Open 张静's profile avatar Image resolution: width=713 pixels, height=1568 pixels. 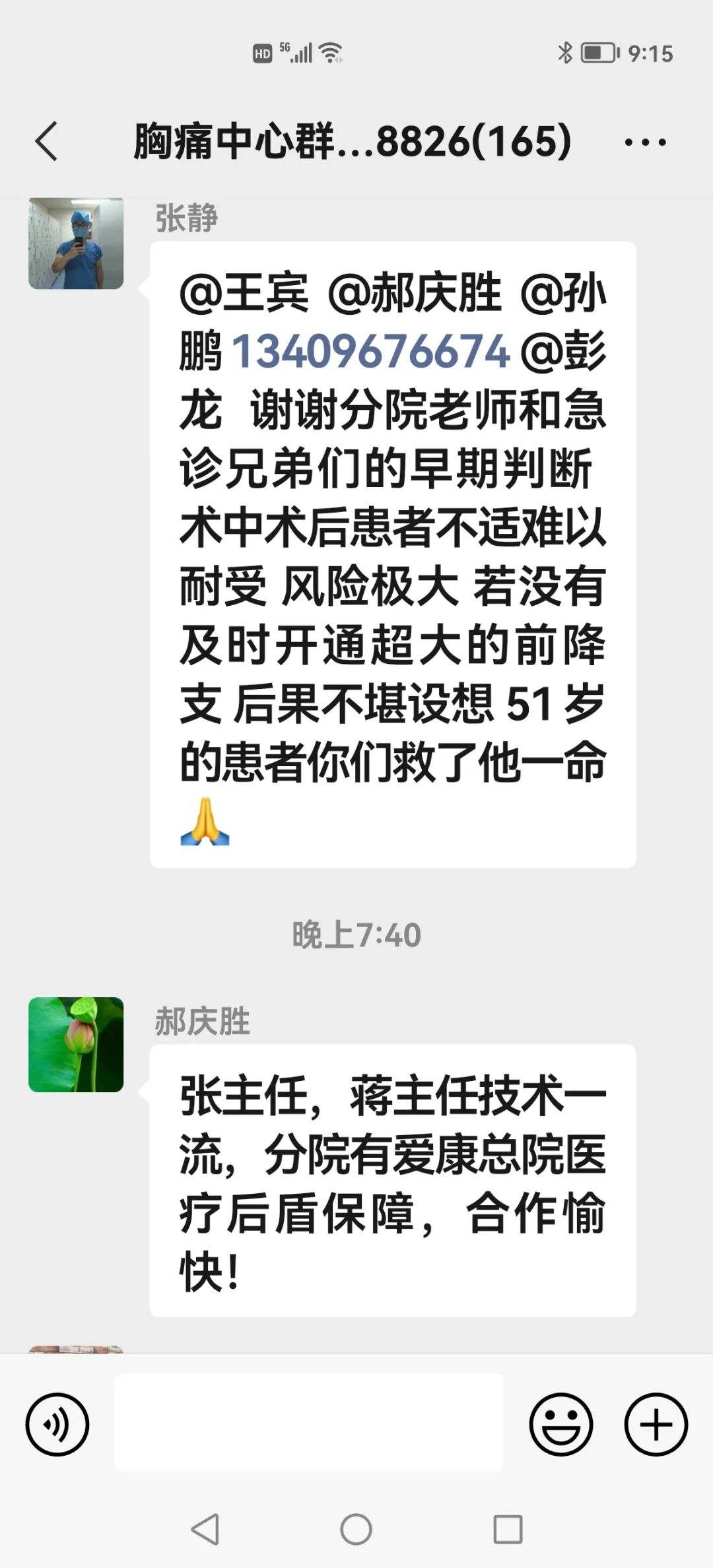(x=76, y=244)
